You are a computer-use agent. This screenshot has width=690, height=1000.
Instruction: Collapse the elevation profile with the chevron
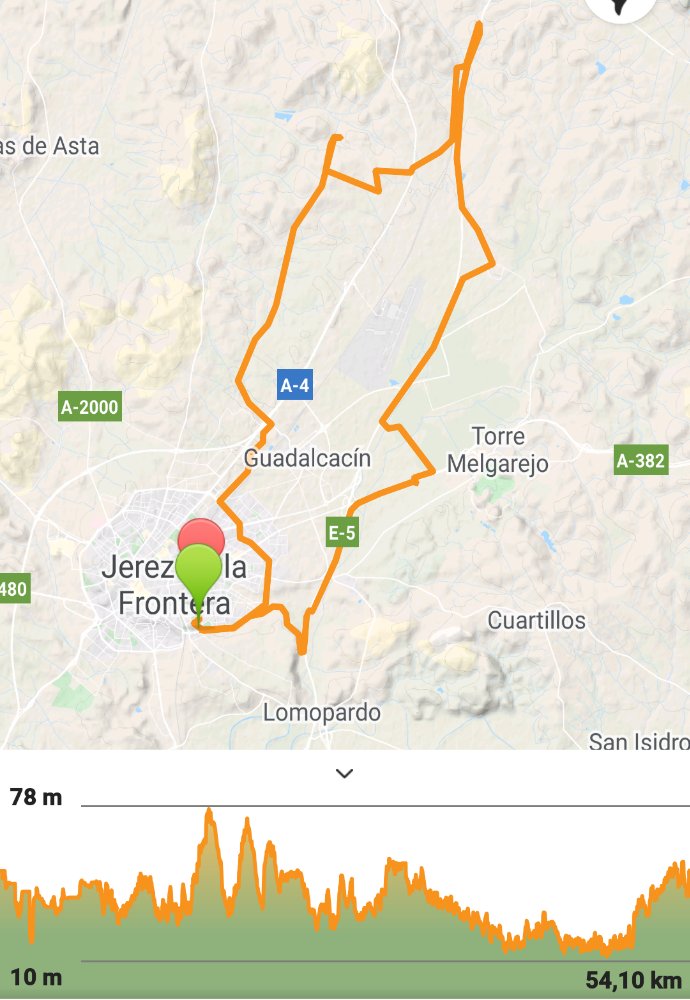(x=345, y=773)
